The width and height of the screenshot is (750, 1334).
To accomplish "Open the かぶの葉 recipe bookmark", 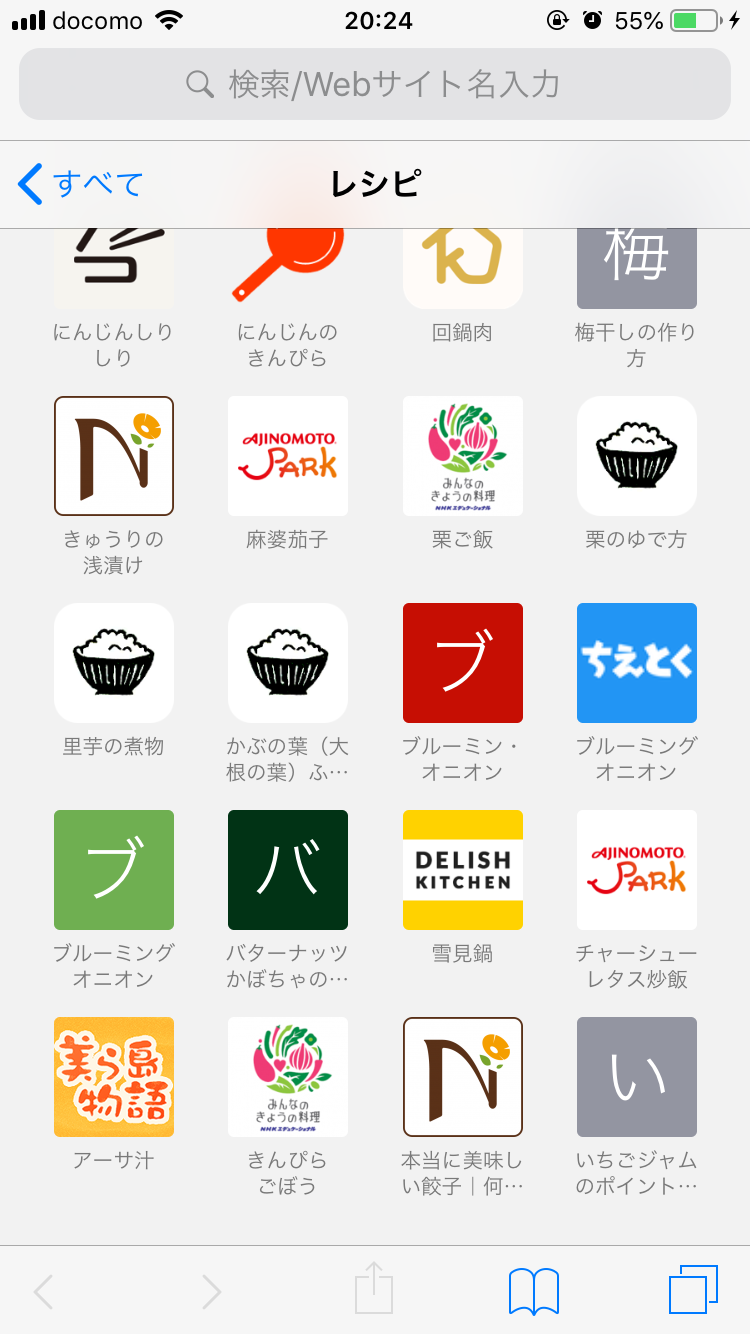I will (x=287, y=663).
